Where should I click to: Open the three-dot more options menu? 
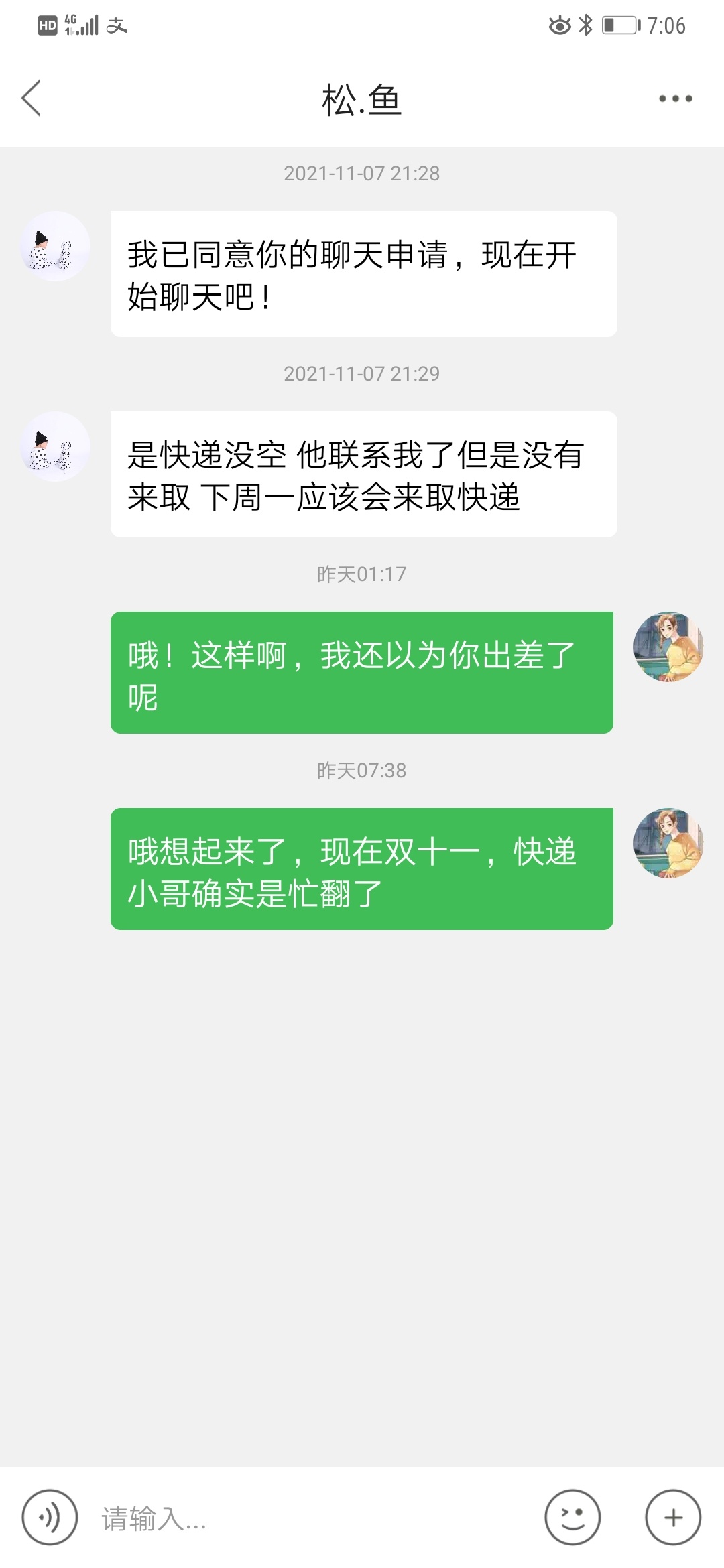675,99
